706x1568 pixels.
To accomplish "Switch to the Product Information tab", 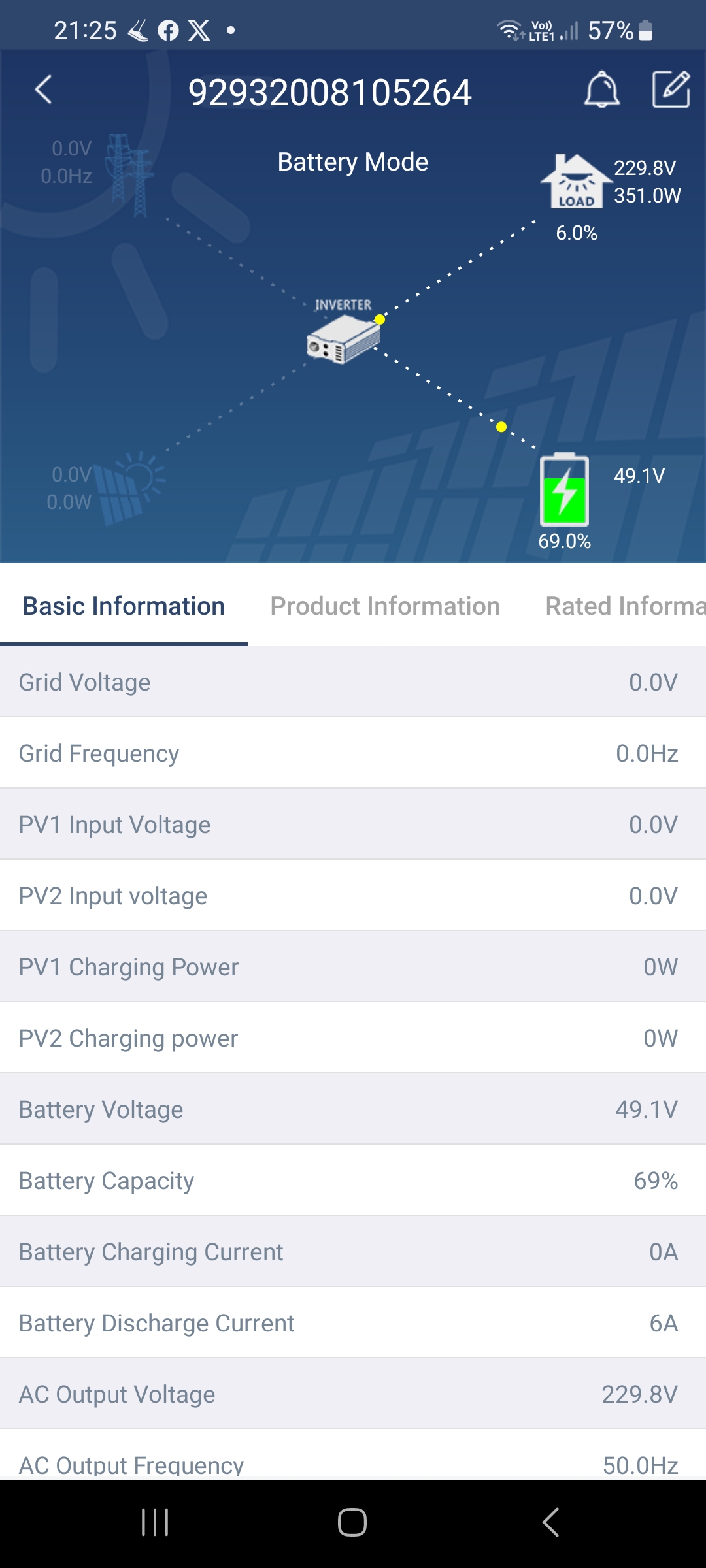I will (385, 606).
